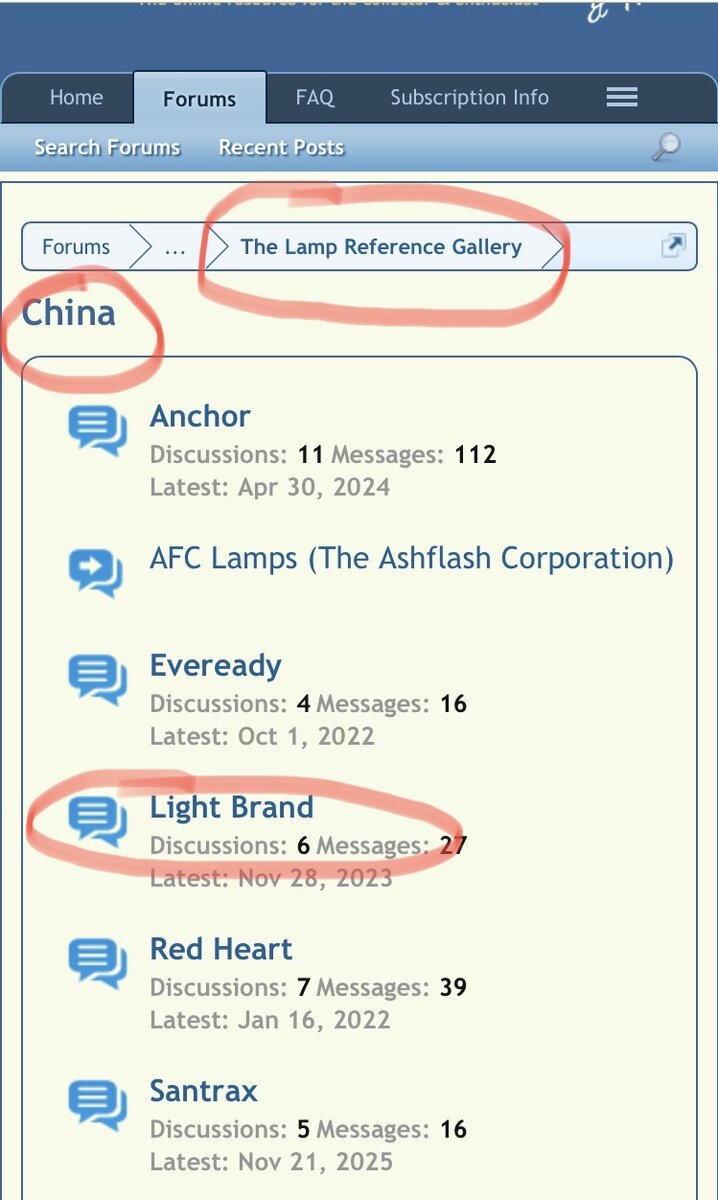Open the Eveready forum
The image size is (718, 1200).
point(215,665)
